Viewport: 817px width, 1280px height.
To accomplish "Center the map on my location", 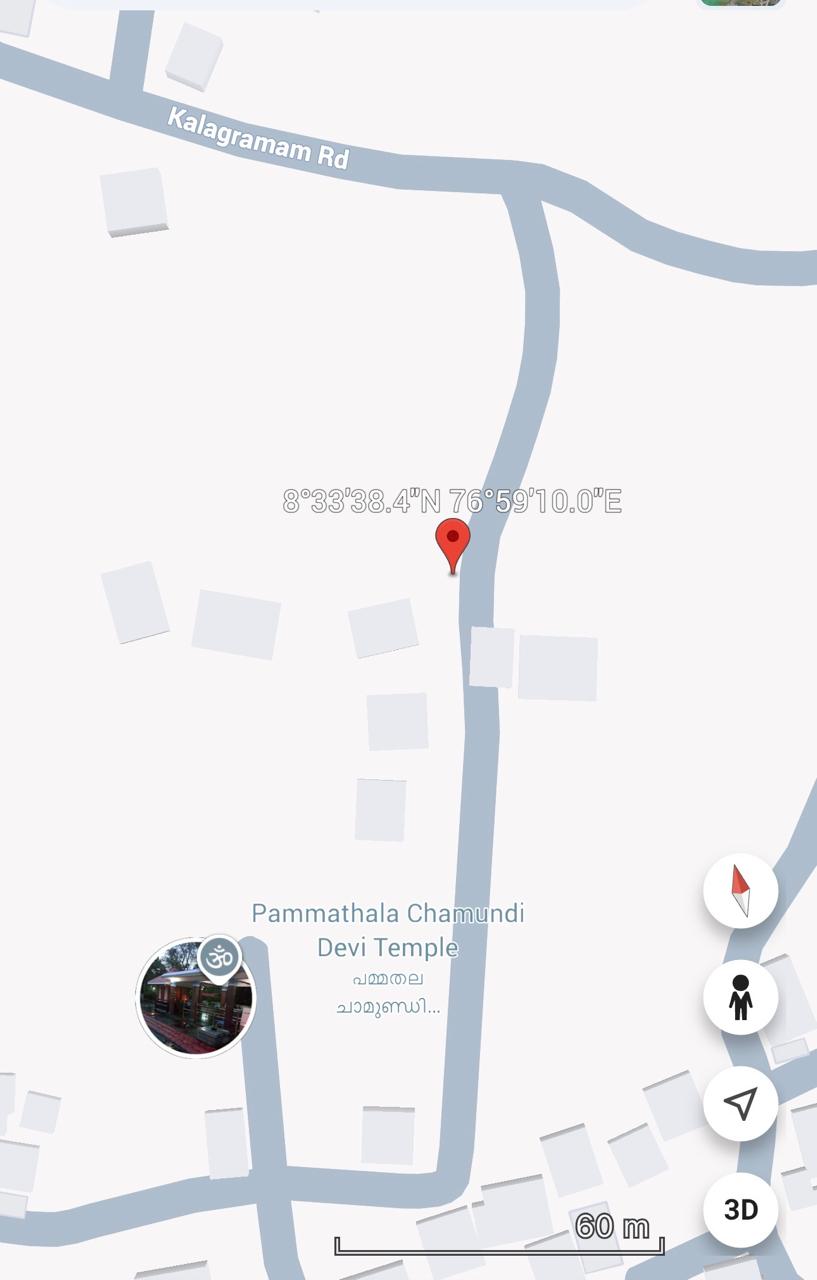I will tap(740, 1104).
